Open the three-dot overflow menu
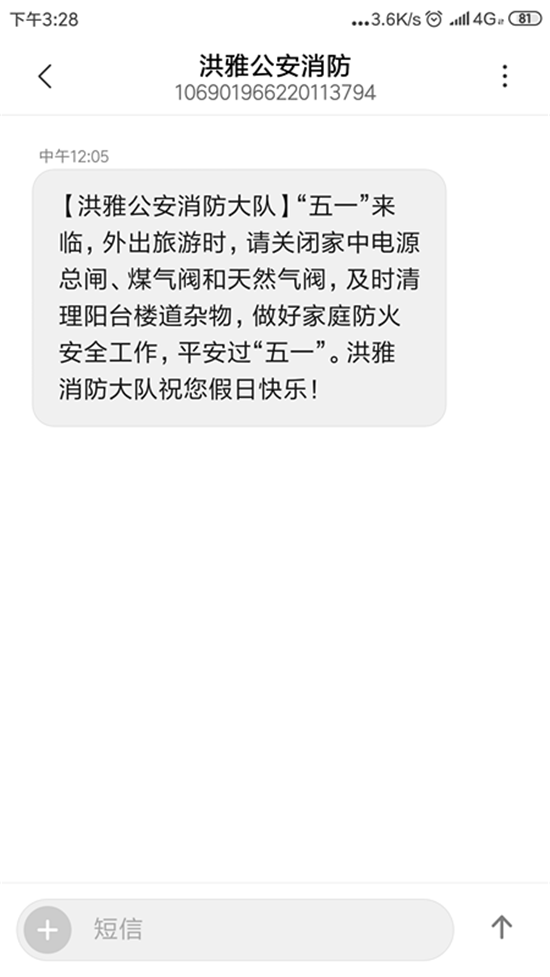Viewport: 550px width, 977px height. 505,77
